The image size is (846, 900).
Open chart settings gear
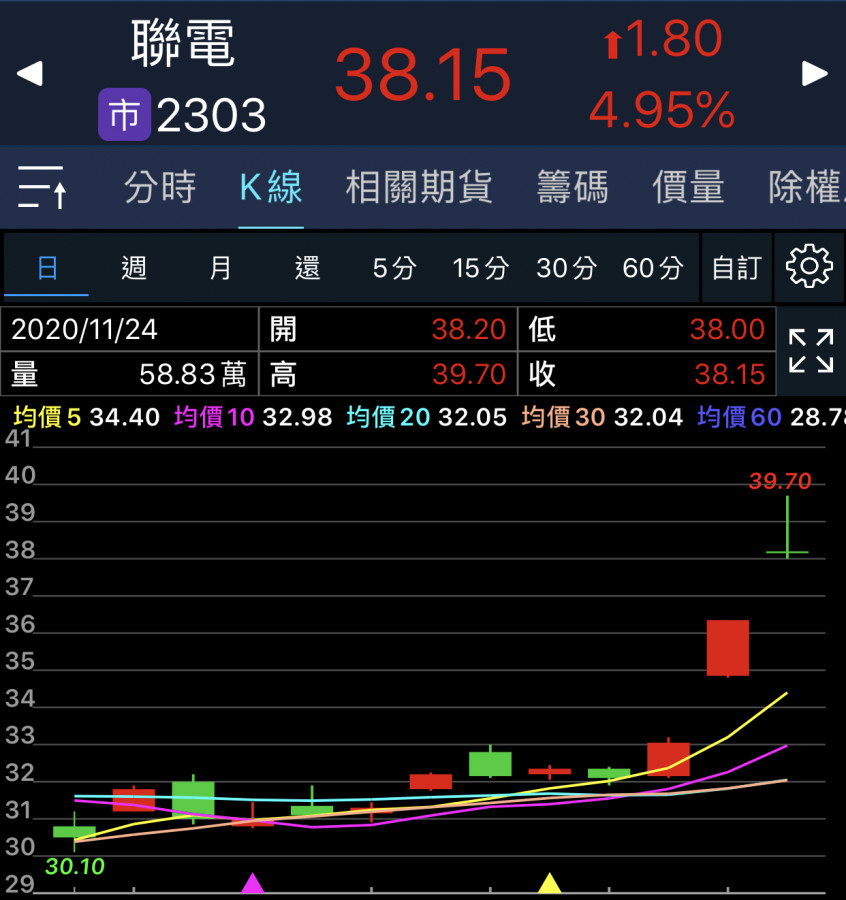(809, 266)
